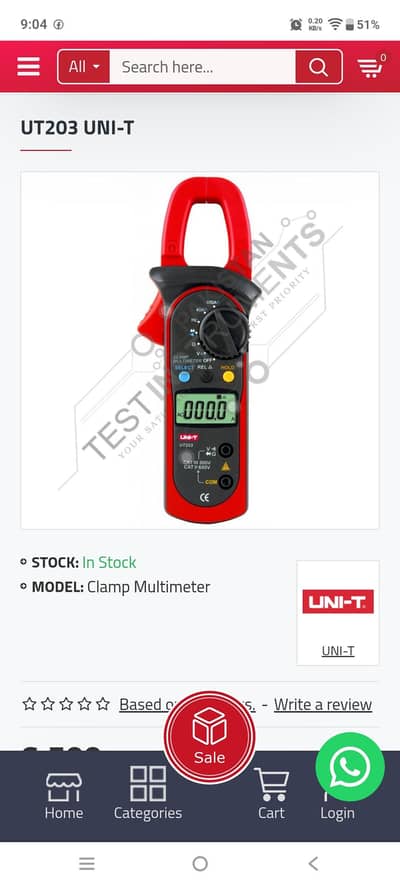Screen dimensions: 400x885
Task: Open the shopping cart in the header
Action: (x=371, y=67)
